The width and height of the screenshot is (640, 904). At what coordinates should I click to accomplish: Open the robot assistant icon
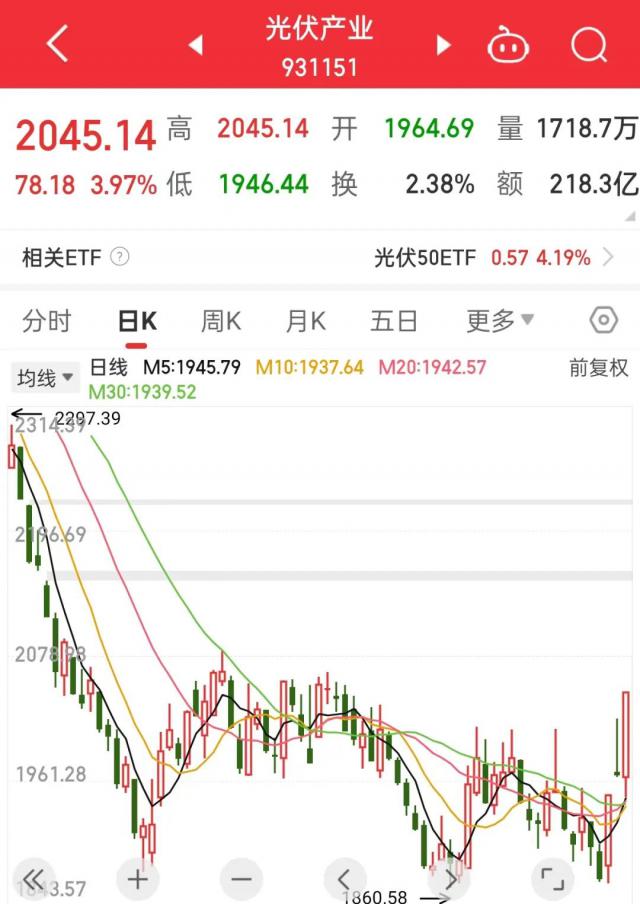tap(507, 45)
